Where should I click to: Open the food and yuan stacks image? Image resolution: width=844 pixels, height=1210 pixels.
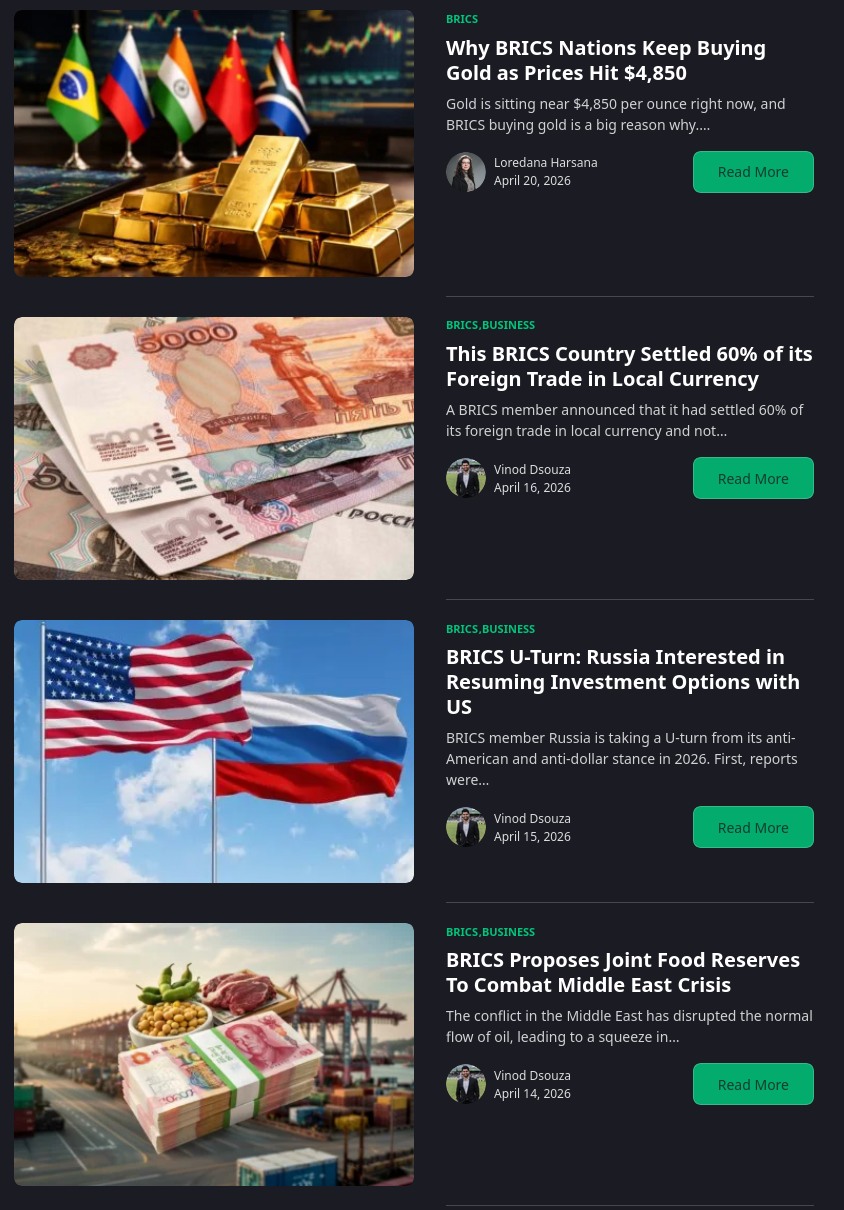214,1054
